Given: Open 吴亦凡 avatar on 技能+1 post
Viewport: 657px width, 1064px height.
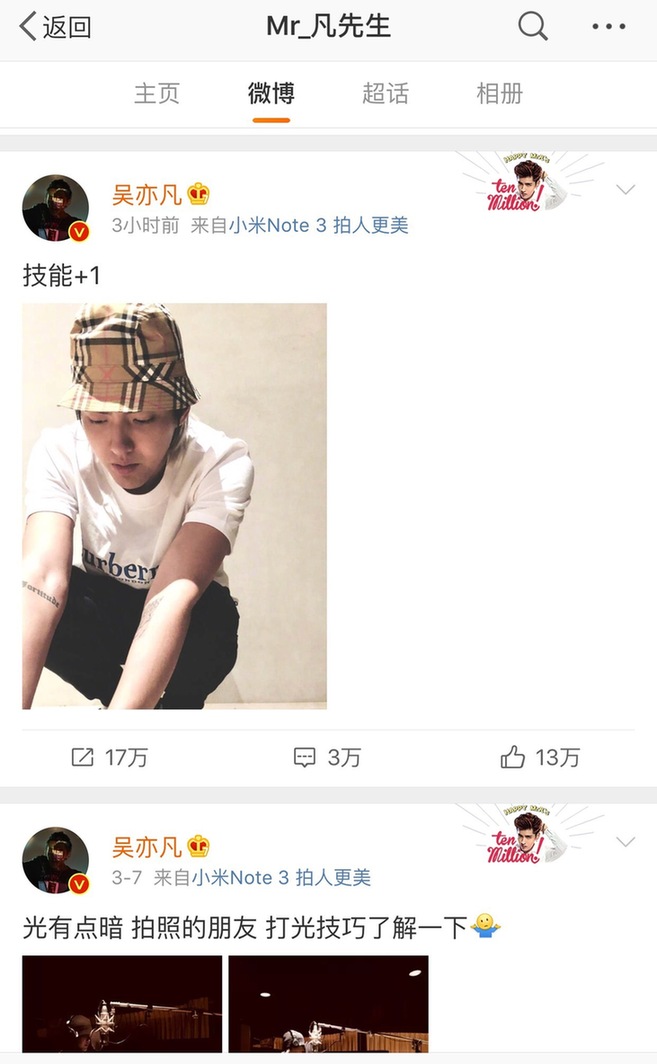Looking at the screenshot, I should [56, 208].
